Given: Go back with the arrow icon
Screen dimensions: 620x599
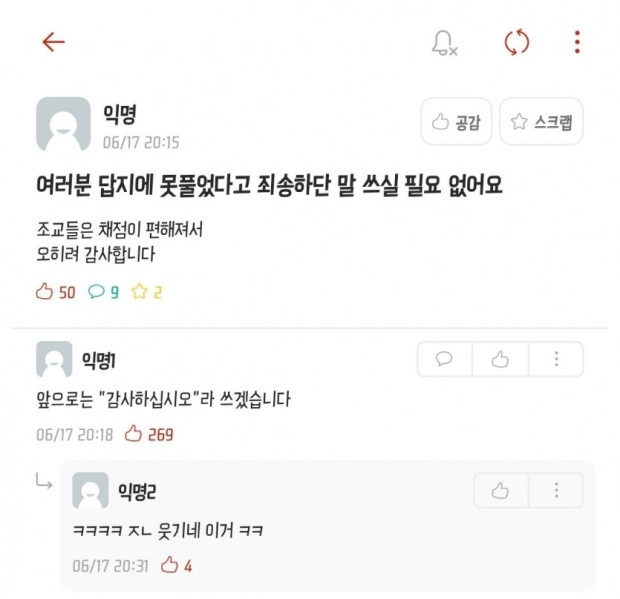Looking at the screenshot, I should point(53,42).
